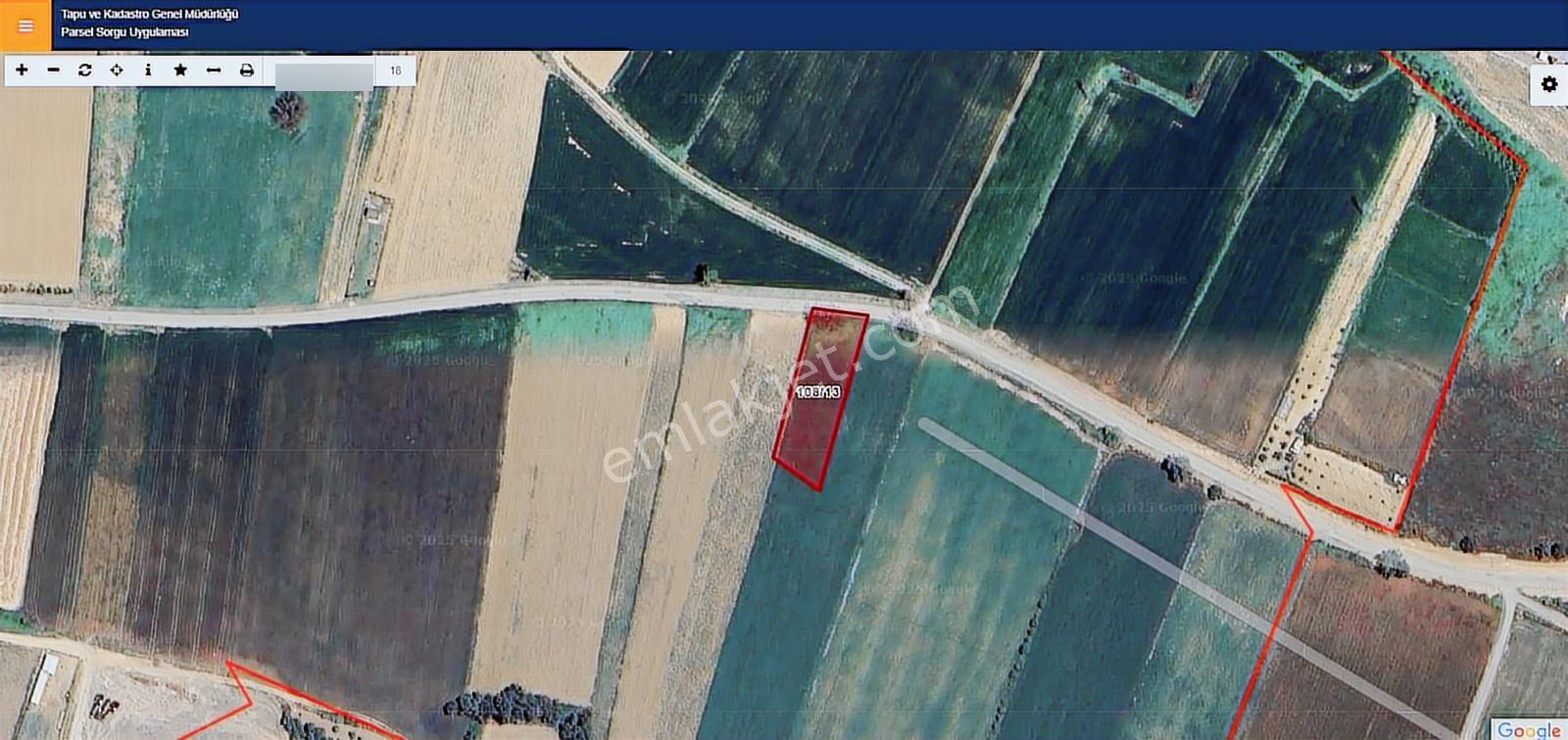Print the current map
The width and height of the screenshot is (1568, 740).
coord(247,71)
